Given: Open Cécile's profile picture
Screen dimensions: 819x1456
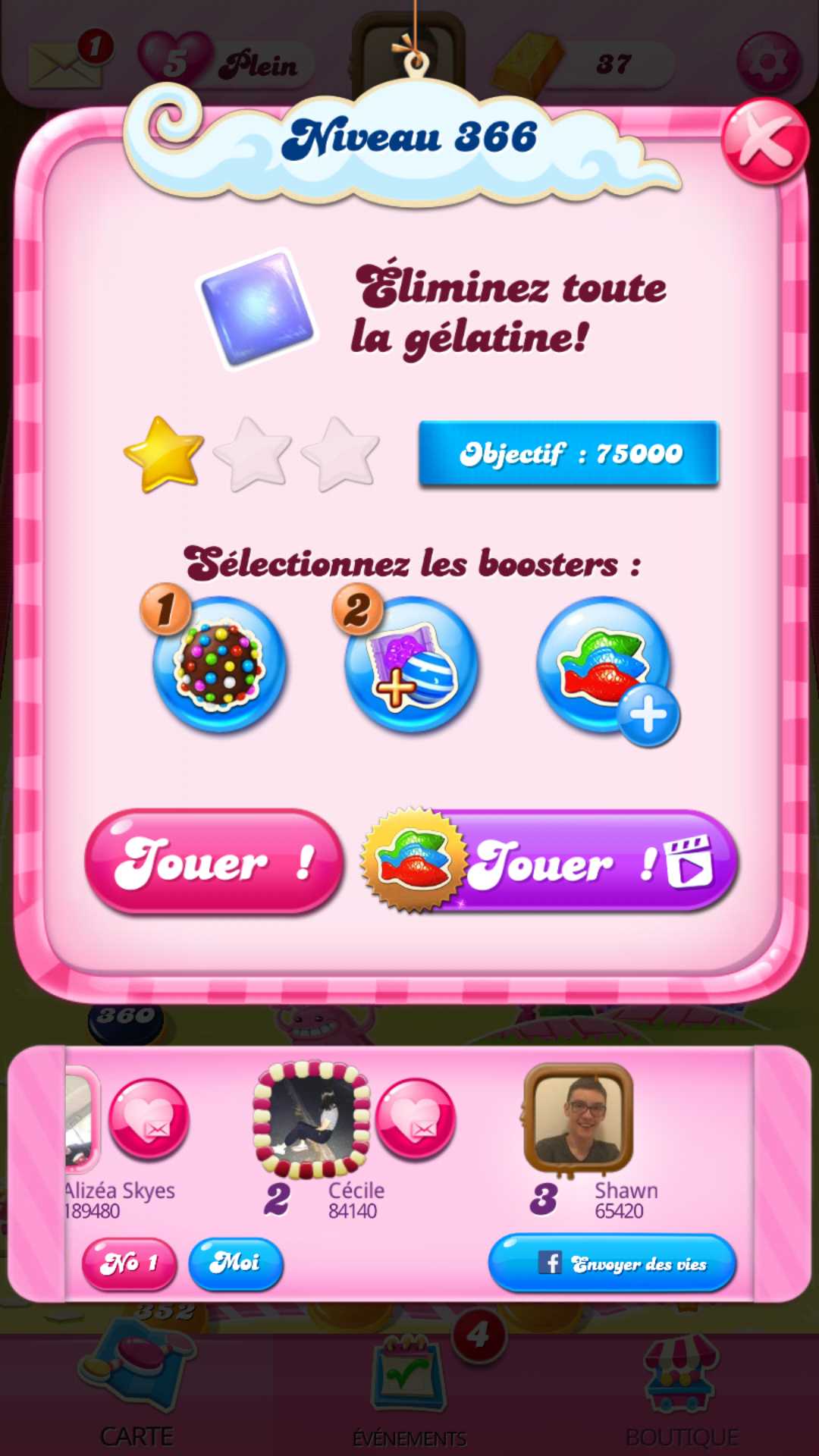Looking at the screenshot, I should point(311,1119).
